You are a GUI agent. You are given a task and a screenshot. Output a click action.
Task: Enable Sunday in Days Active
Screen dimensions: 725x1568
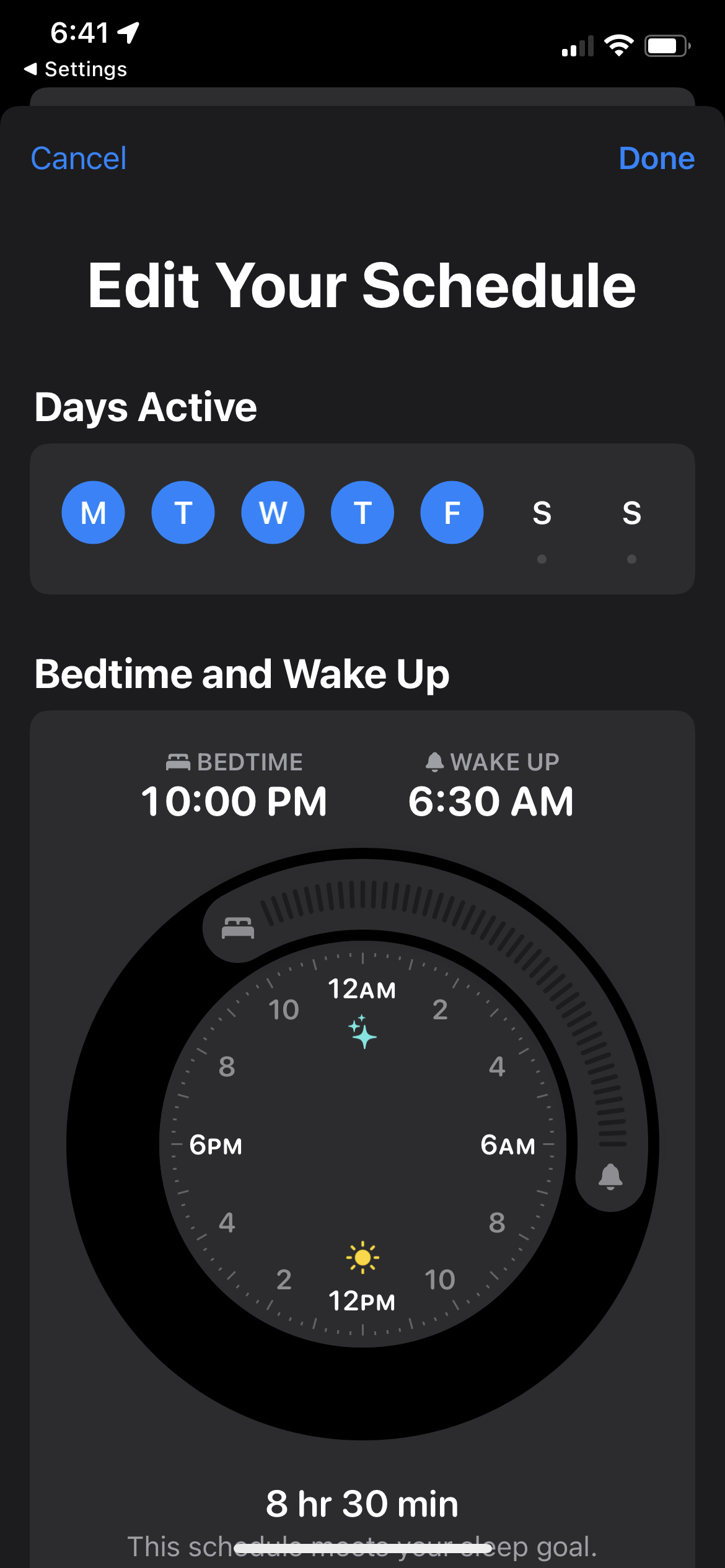click(631, 513)
